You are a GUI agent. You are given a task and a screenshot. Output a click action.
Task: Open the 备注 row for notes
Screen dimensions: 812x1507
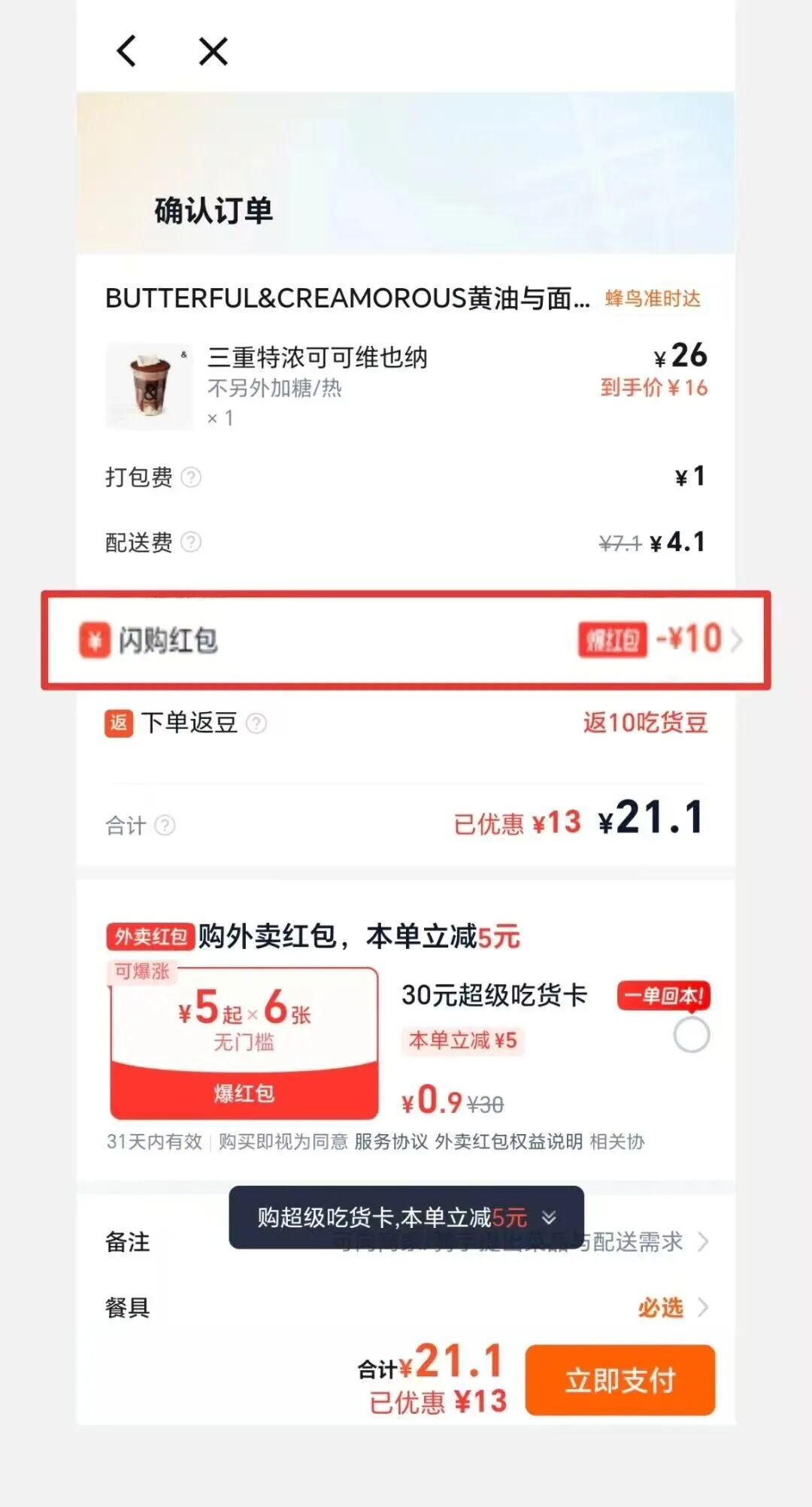tap(406, 1242)
